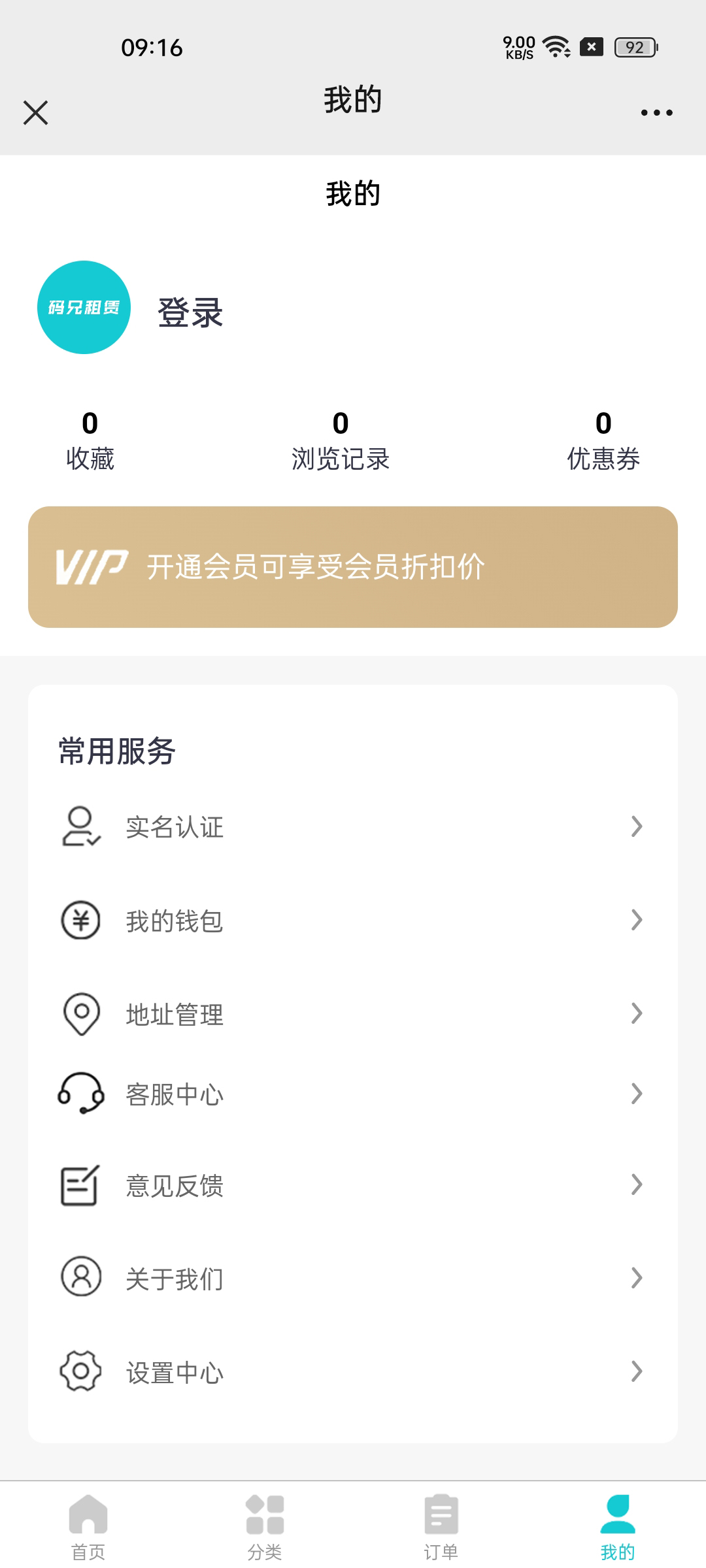The width and height of the screenshot is (706, 1568).
Task: Open 关于我们 about us
Action: tap(353, 1278)
